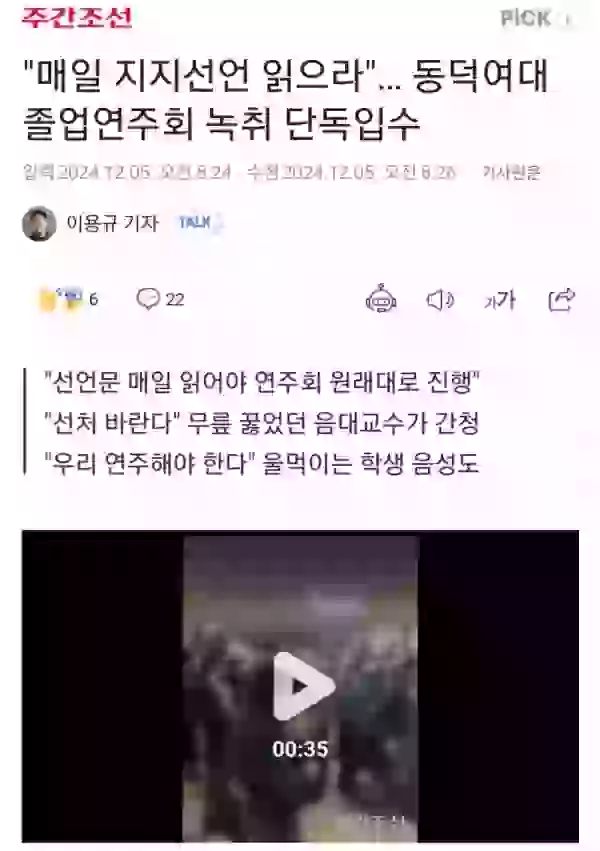Share this article

(x=561, y=298)
